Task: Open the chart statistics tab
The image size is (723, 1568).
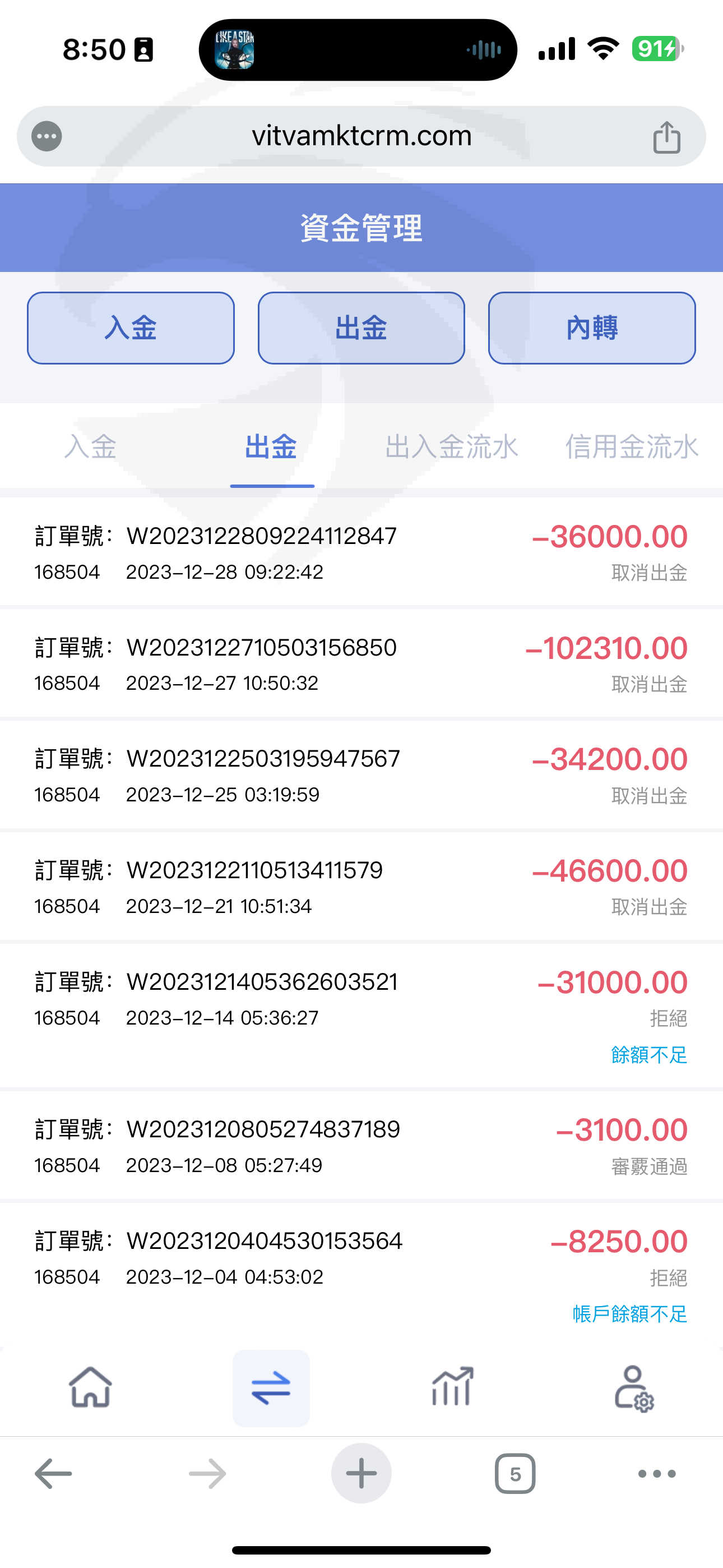Action: point(452,1387)
